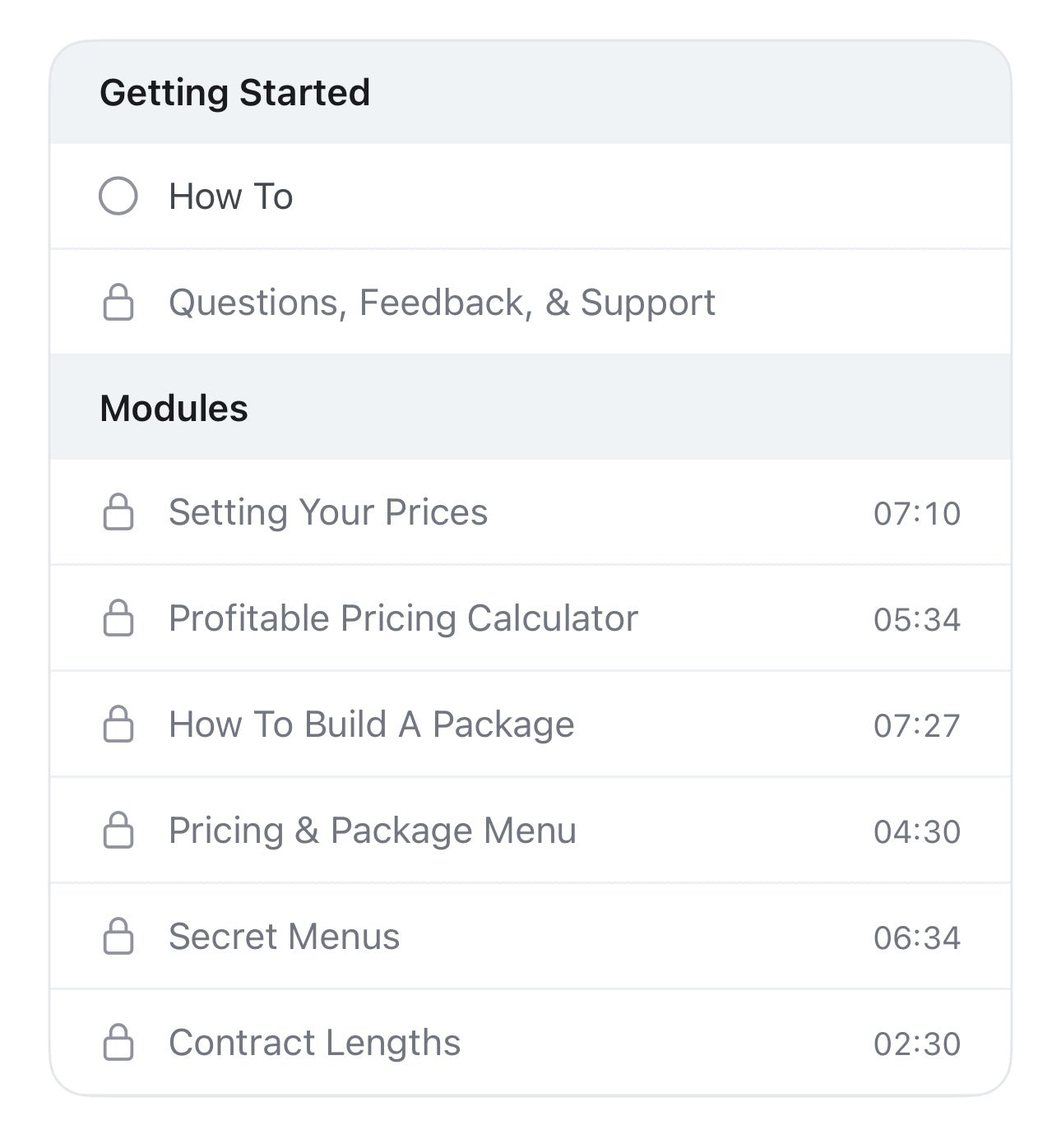The image size is (1061, 1148).
Task: Click the lock icon next to Contract Lengths
Action: coord(118,1042)
